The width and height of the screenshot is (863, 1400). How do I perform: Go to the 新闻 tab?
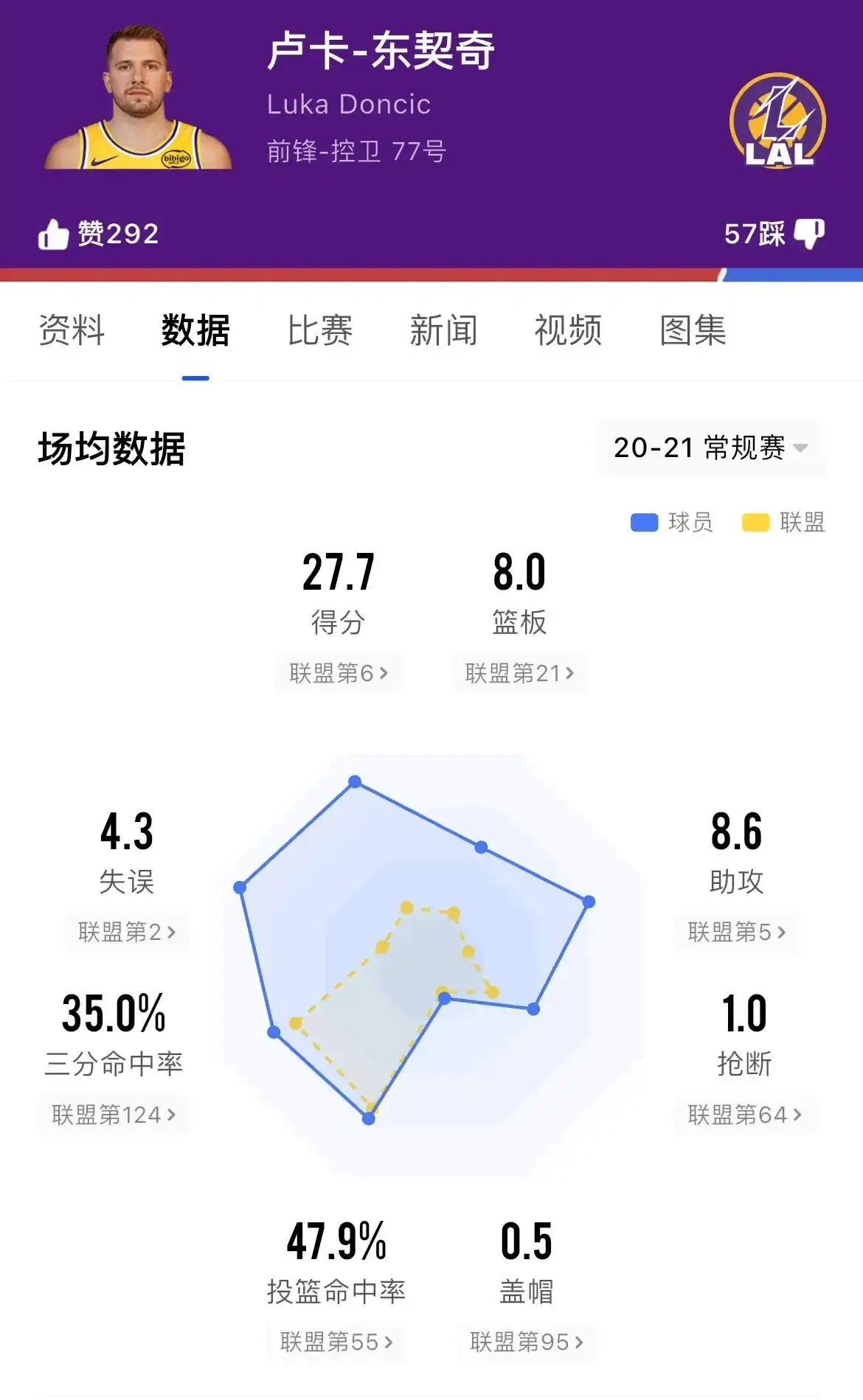443,330
